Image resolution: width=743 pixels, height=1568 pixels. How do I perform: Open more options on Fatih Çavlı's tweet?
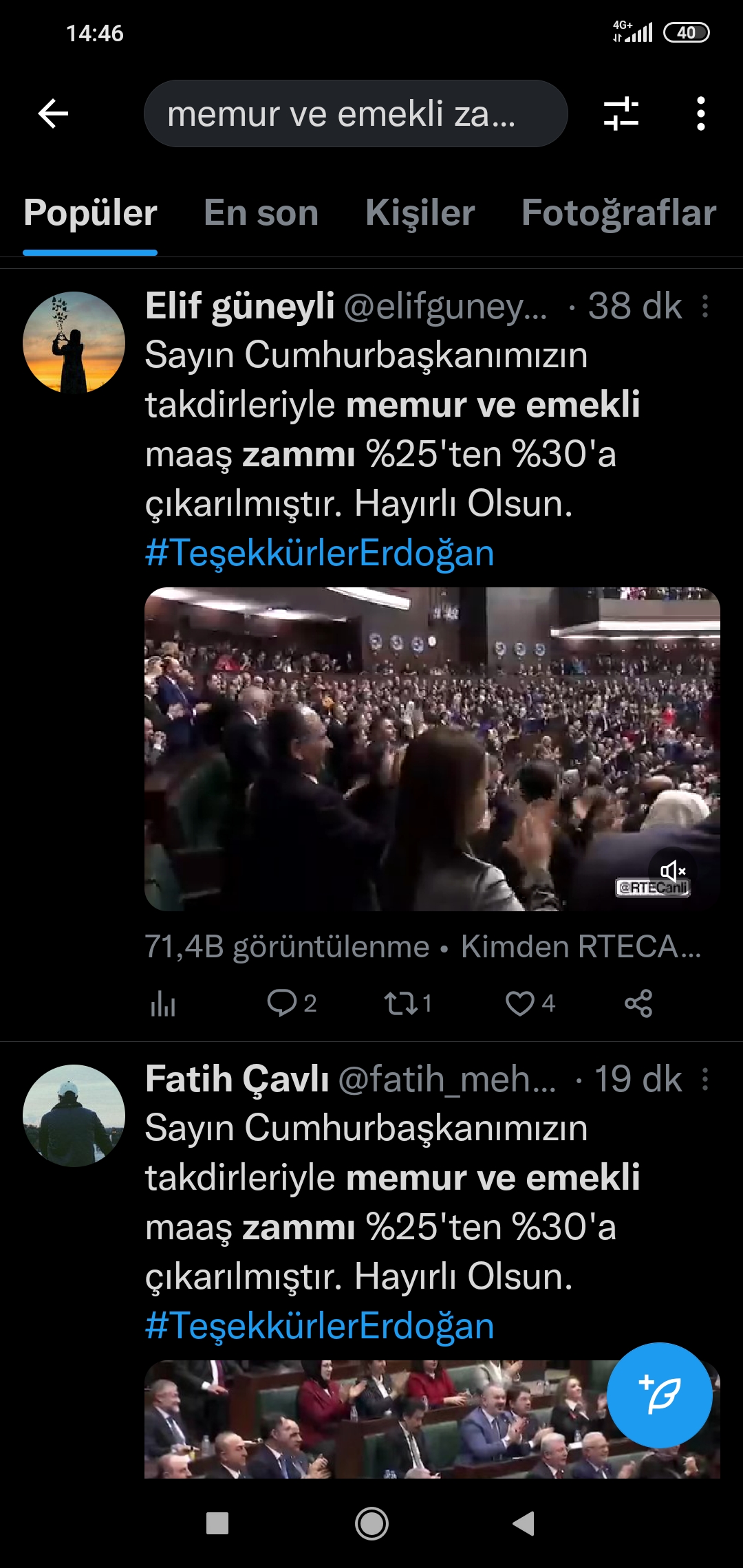(705, 1079)
